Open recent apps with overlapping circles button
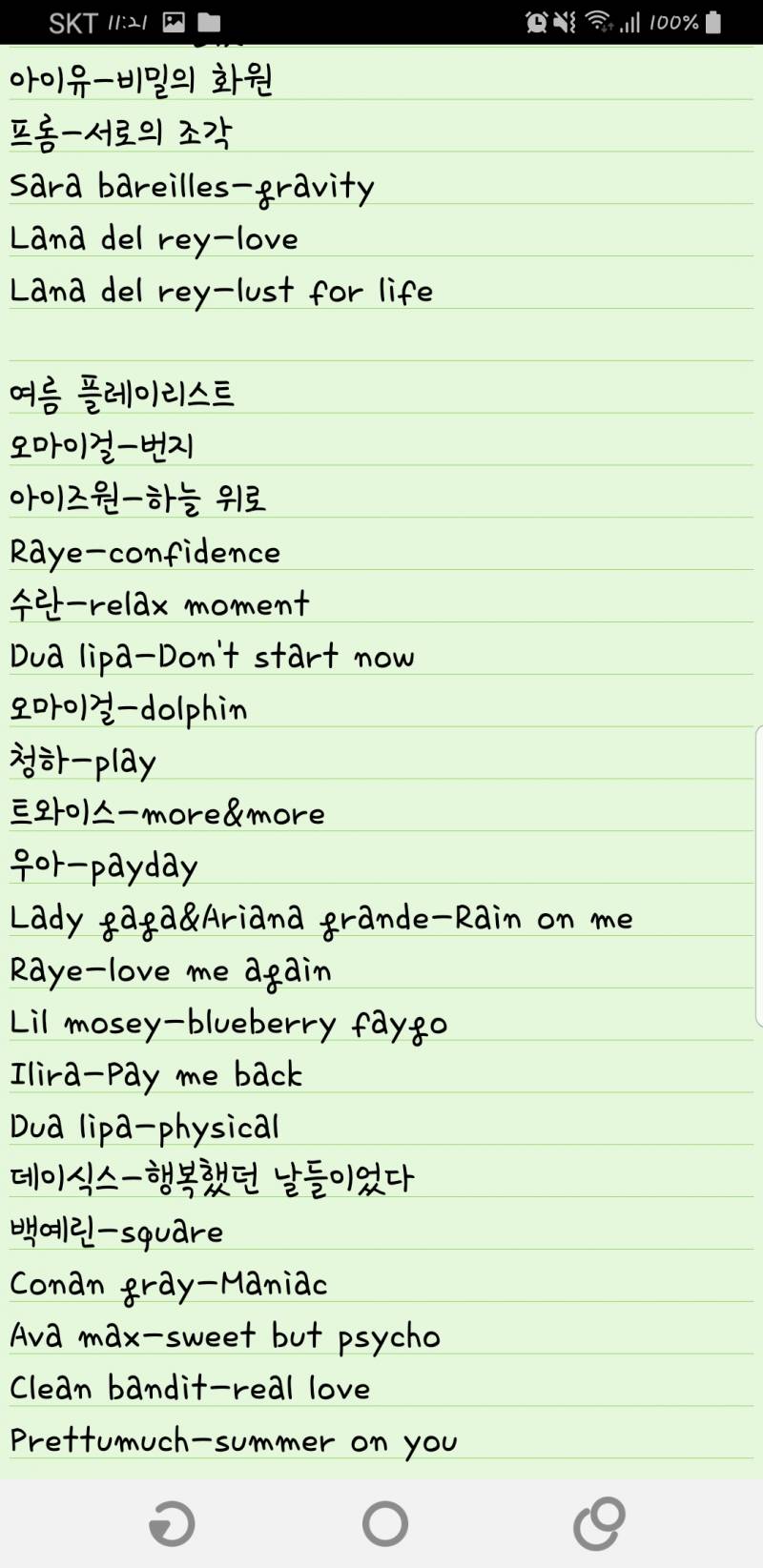Image resolution: width=763 pixels, height=1568 pixels. pyautogui.click(x=599, y=1522)
